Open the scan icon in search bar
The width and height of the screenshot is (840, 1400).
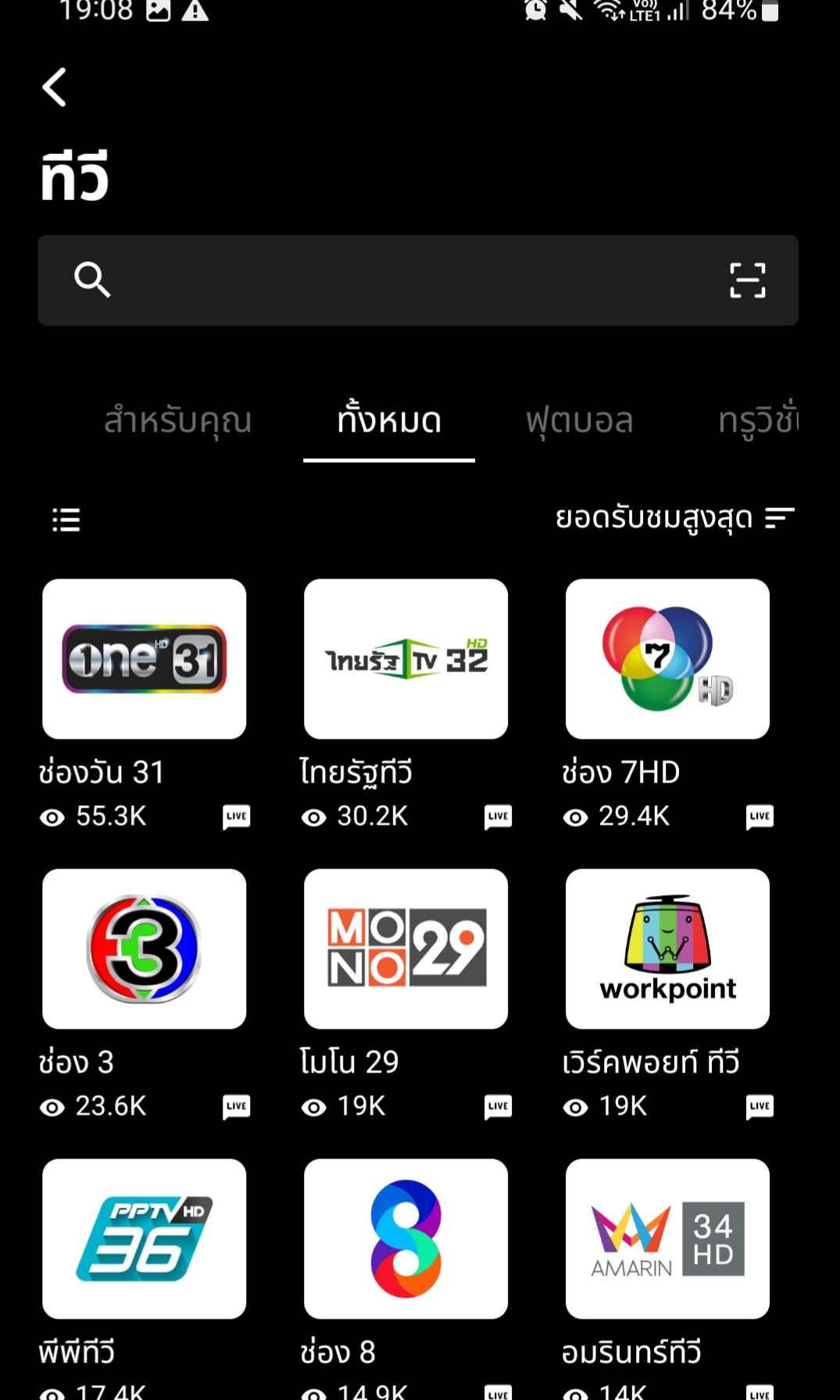(747, 280)
